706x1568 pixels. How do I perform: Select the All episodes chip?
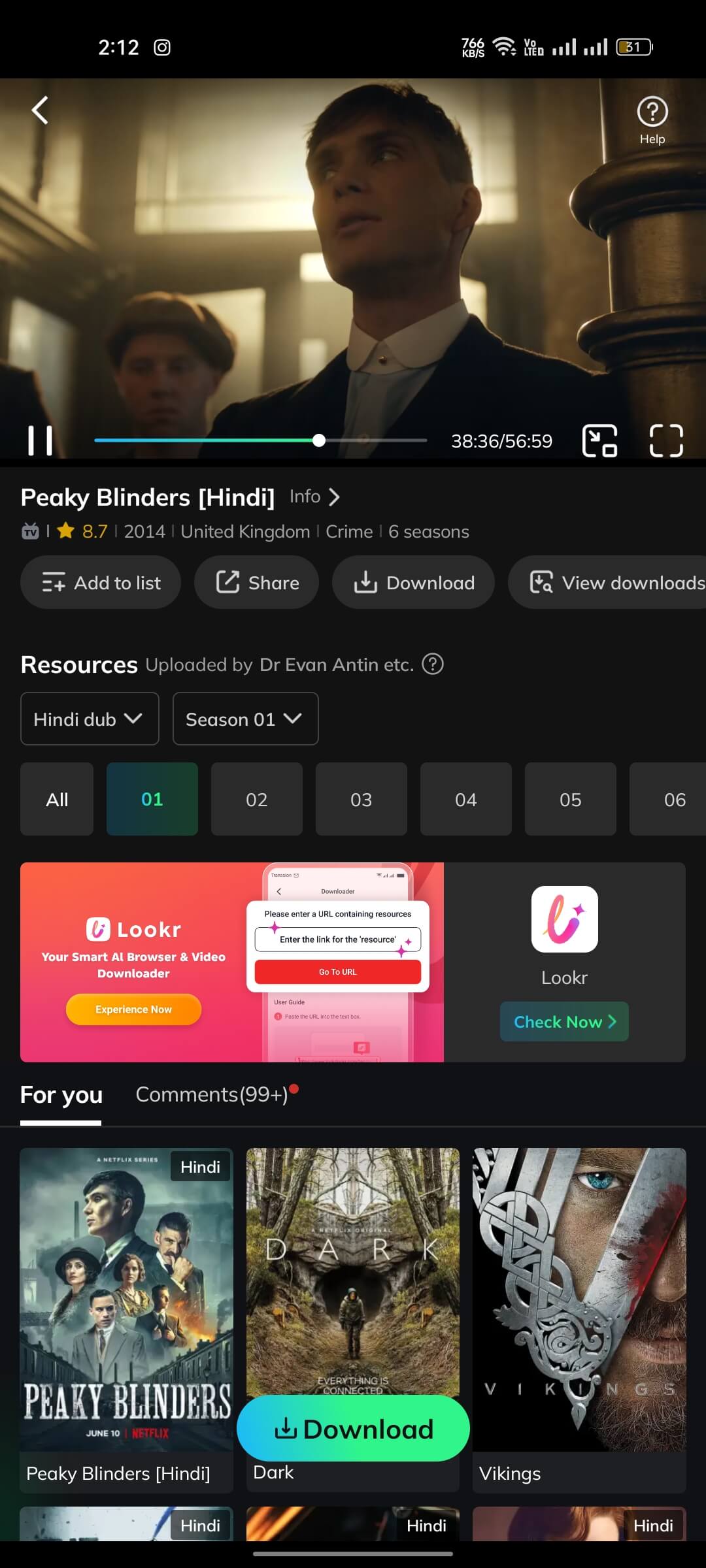coord(57,799)
